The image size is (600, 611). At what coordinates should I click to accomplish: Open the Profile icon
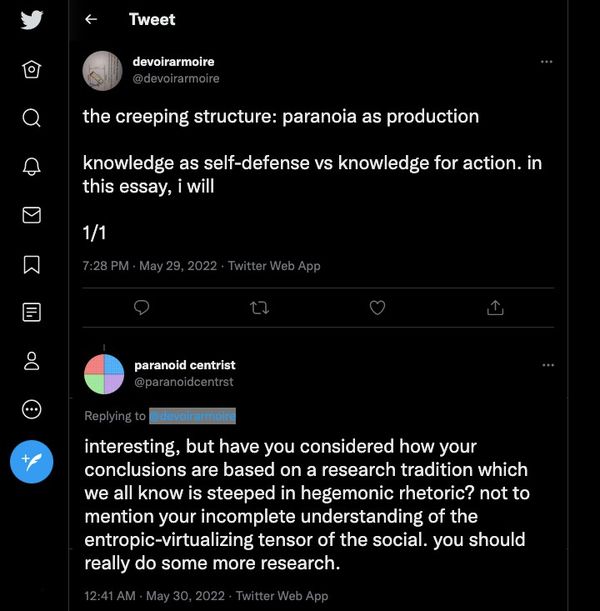pos(31,361)
